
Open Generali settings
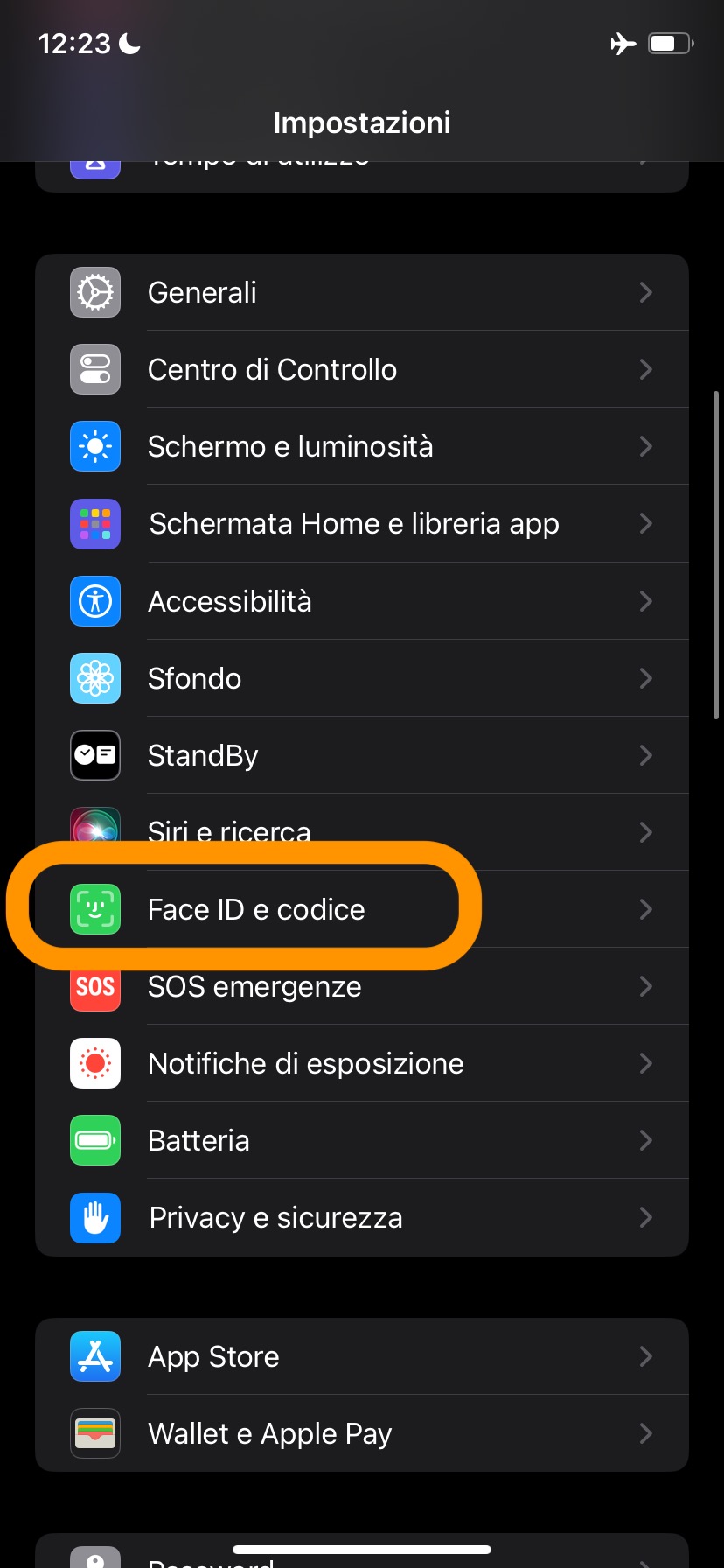[362, 292]
